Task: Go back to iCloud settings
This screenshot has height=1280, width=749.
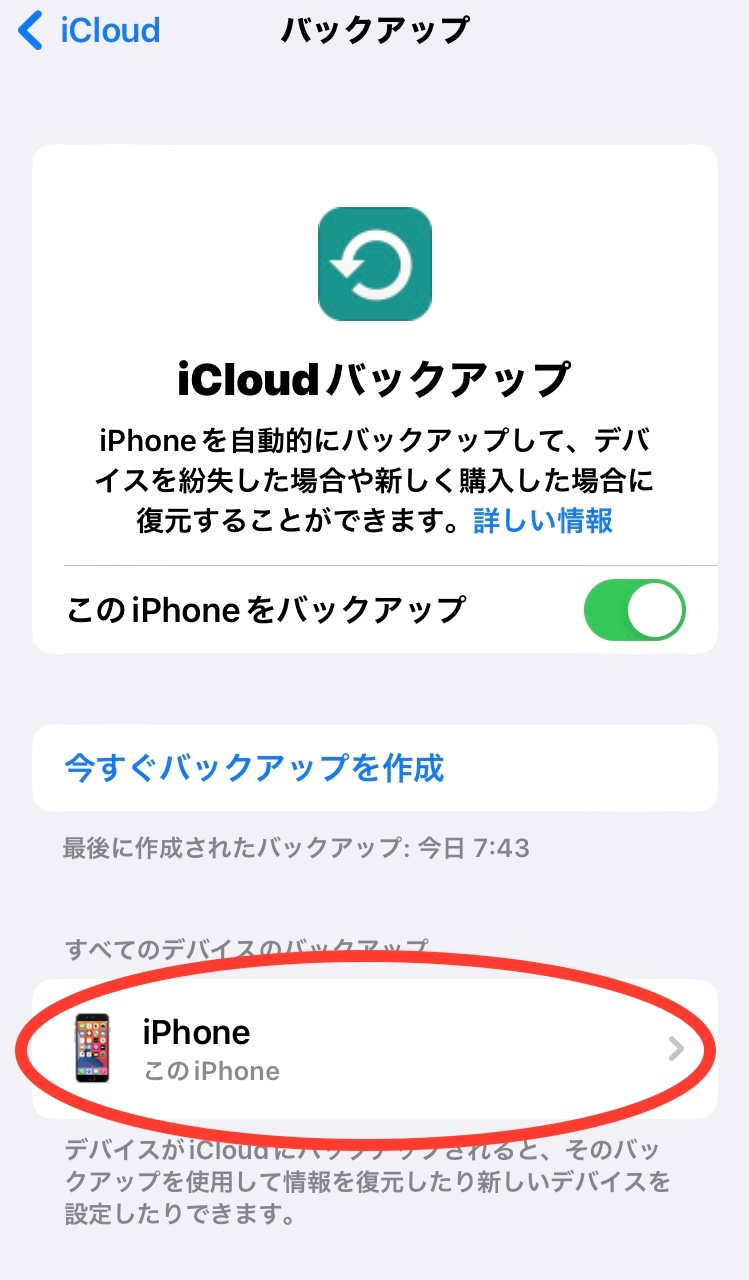Action: [90, 31]
